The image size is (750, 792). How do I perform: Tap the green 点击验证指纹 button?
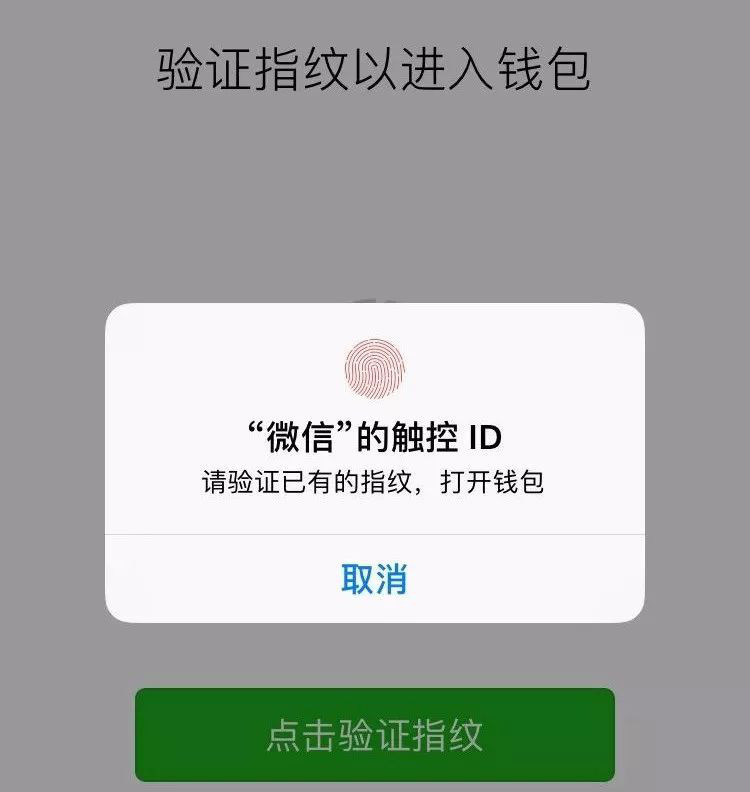[x=374, y=735]
